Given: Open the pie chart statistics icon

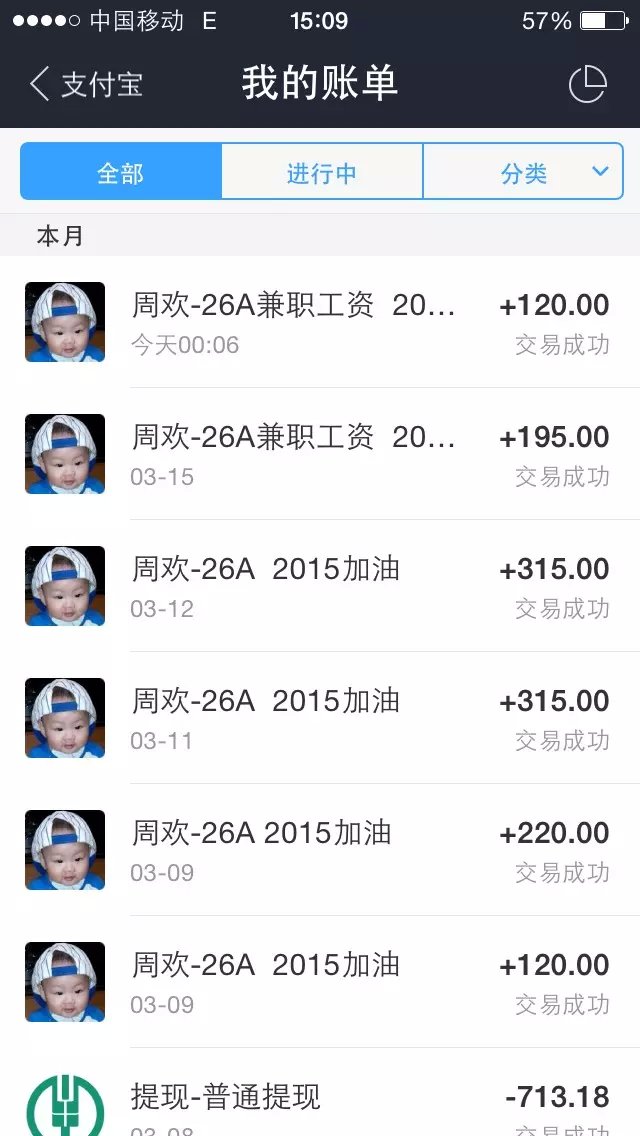Looking at the screenshot, I should tap(587, 84).
